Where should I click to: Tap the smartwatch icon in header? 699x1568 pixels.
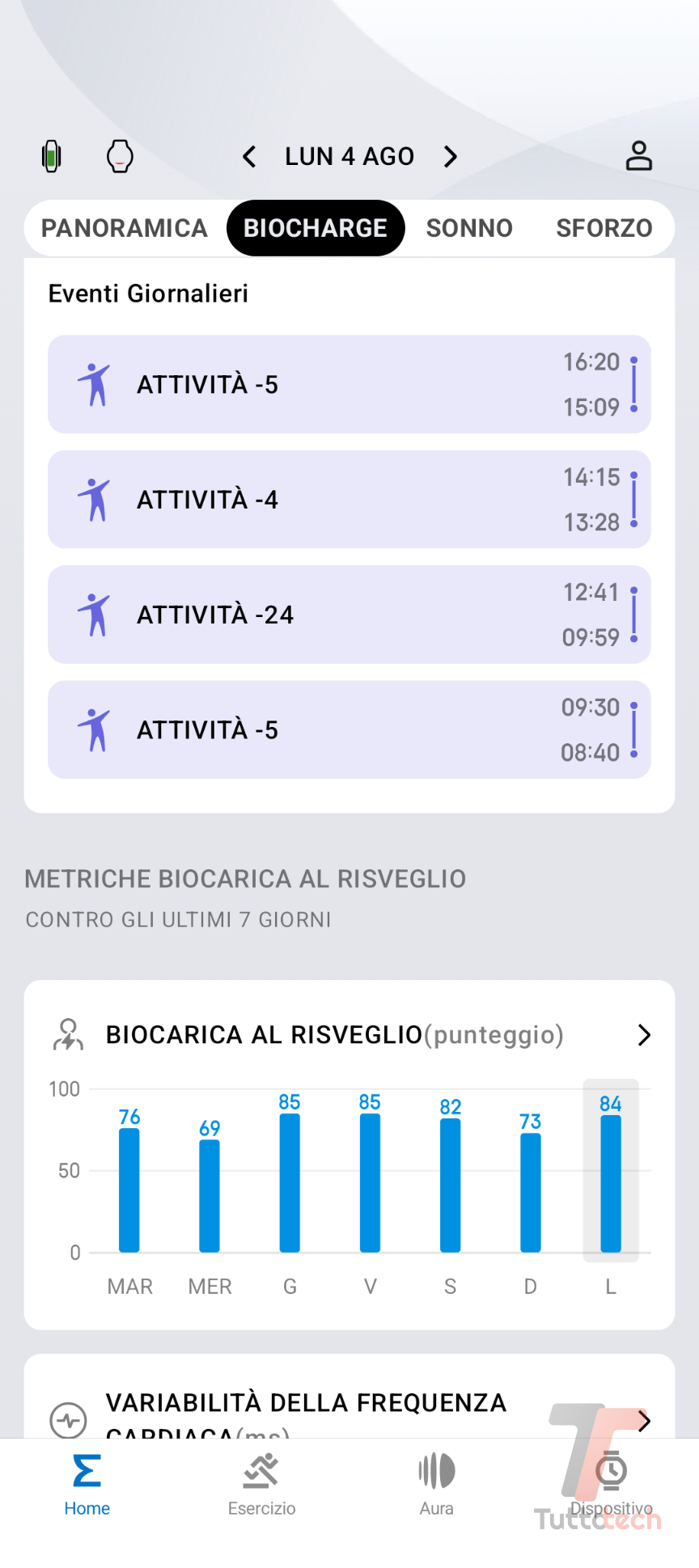[120, 156]
